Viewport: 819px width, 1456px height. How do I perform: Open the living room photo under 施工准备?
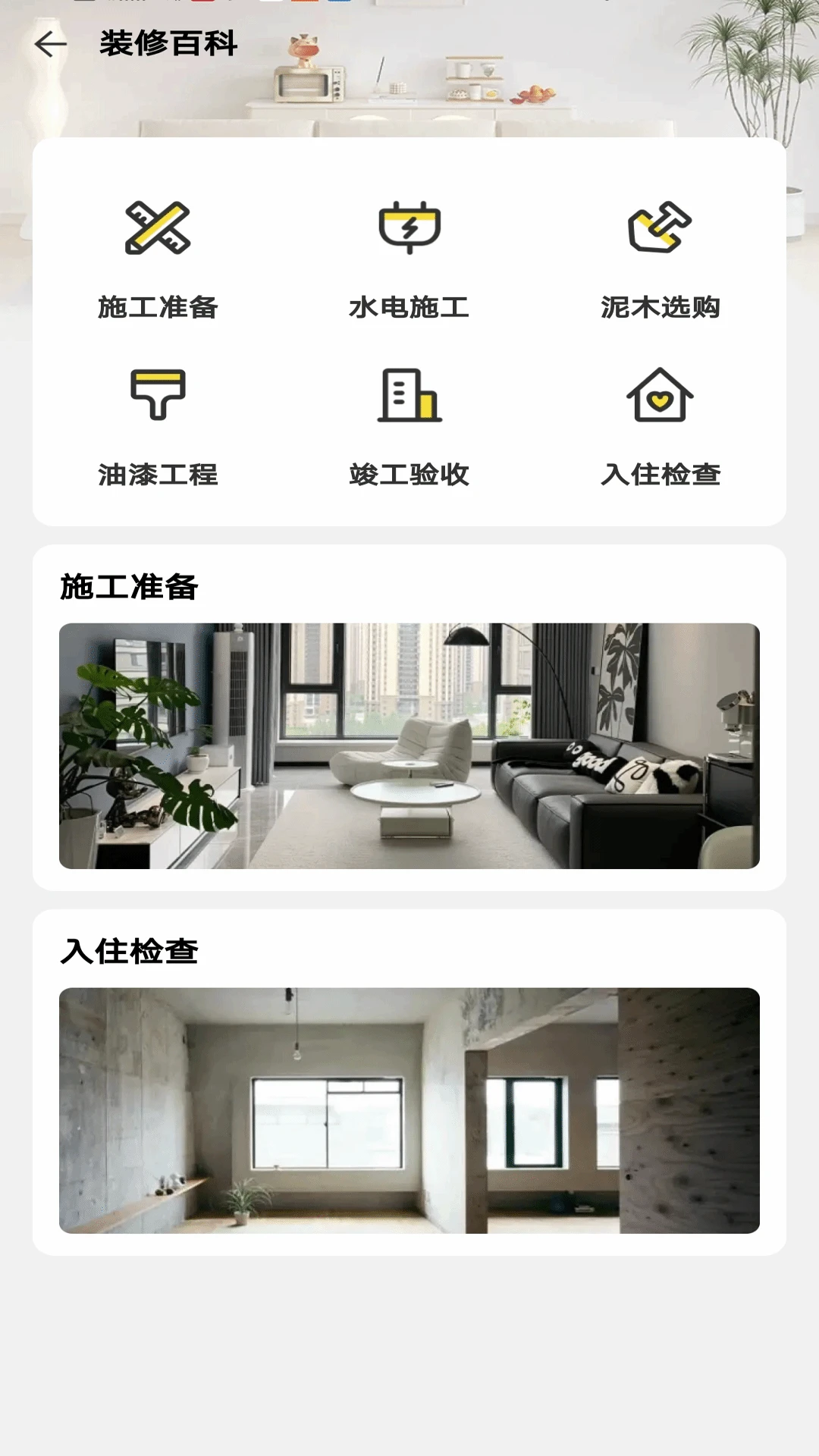[409, 745]
